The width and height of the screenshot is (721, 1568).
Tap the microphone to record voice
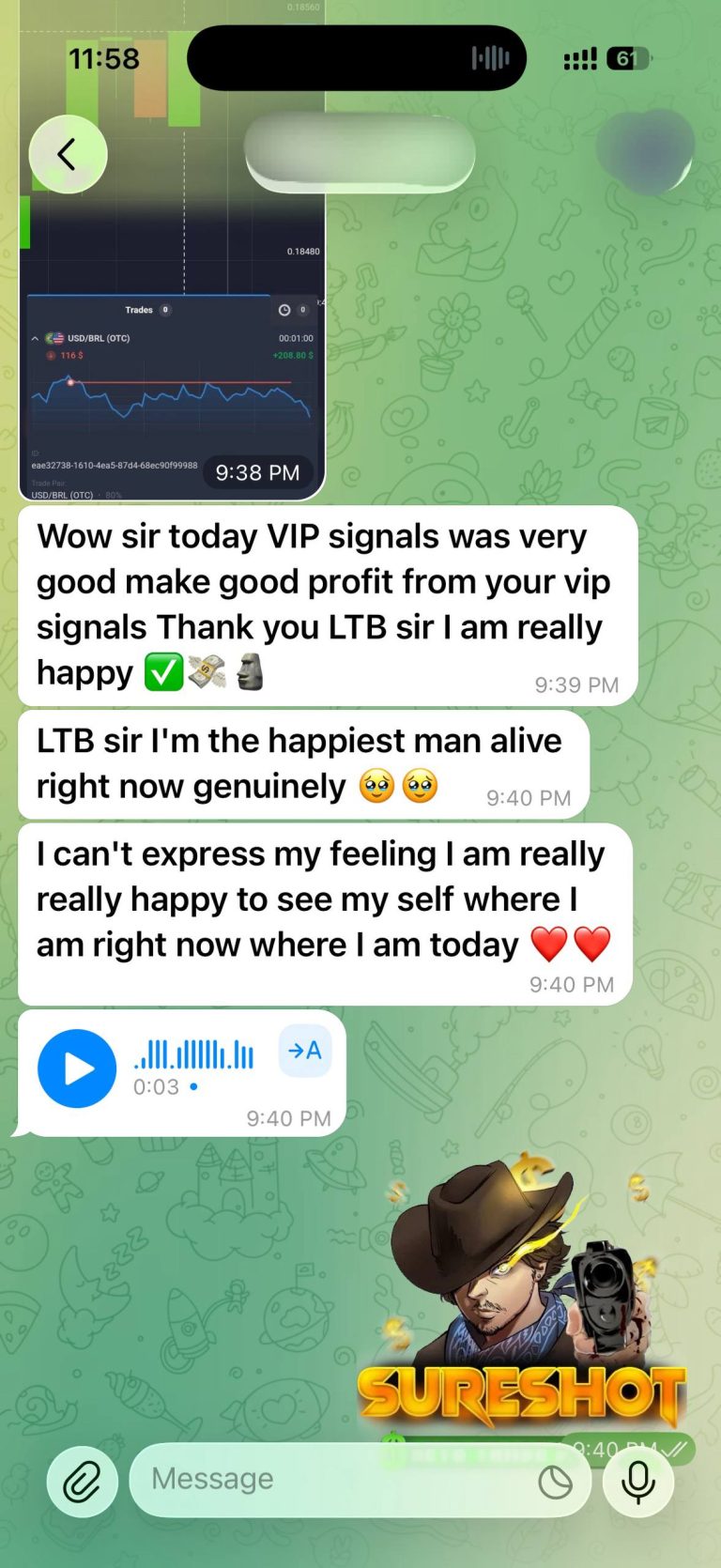[638, 1483]
